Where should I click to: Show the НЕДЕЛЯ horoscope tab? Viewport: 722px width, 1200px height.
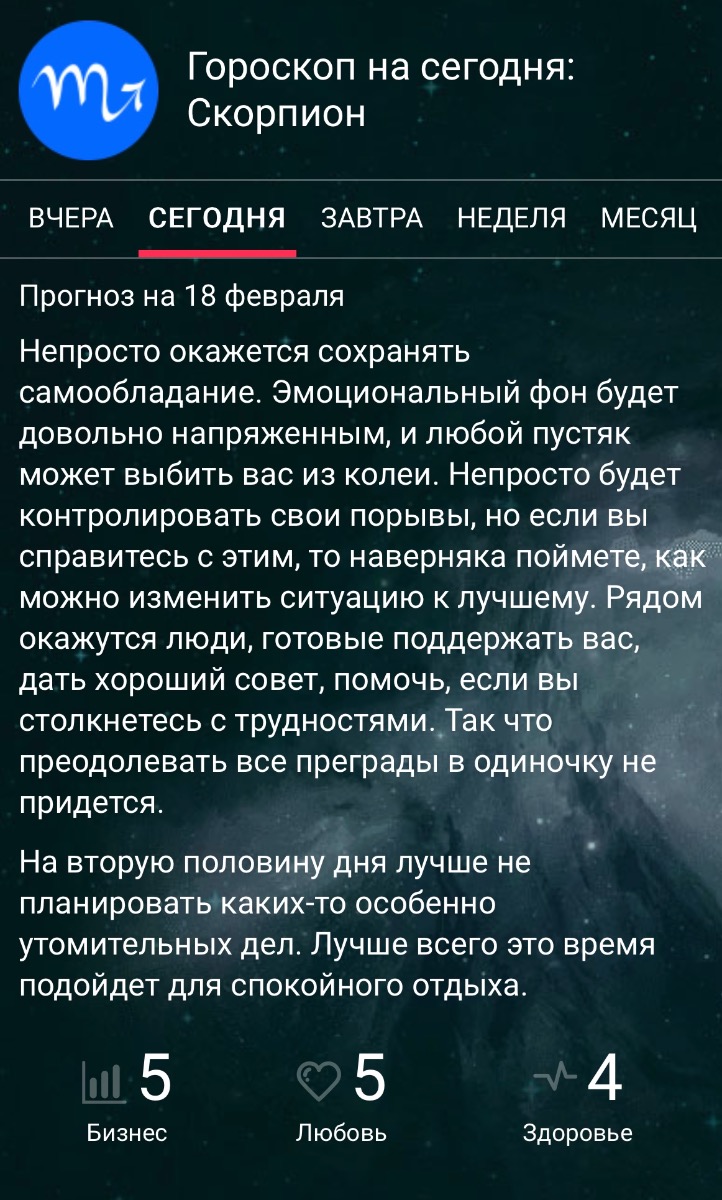coord(512,218)
